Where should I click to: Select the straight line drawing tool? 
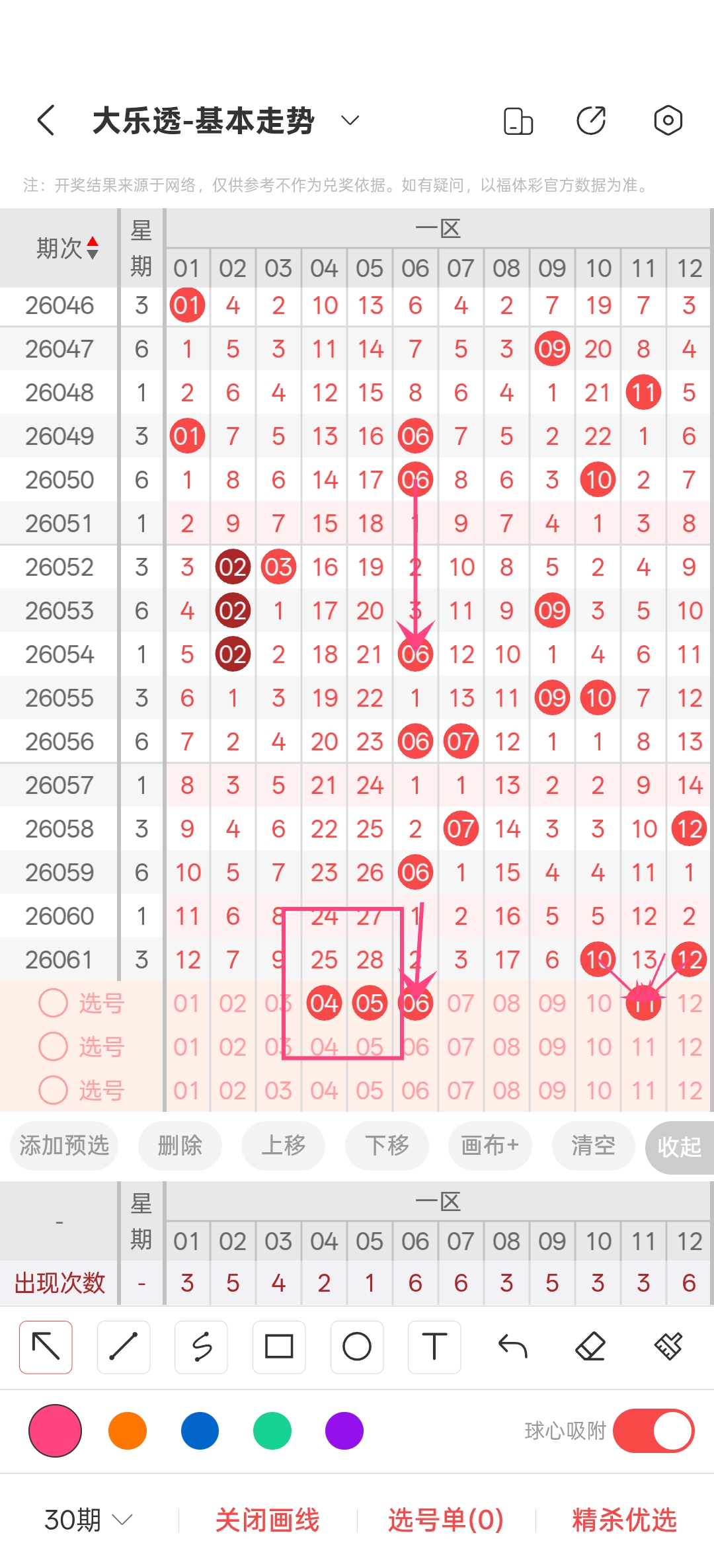pos(124,1347)
